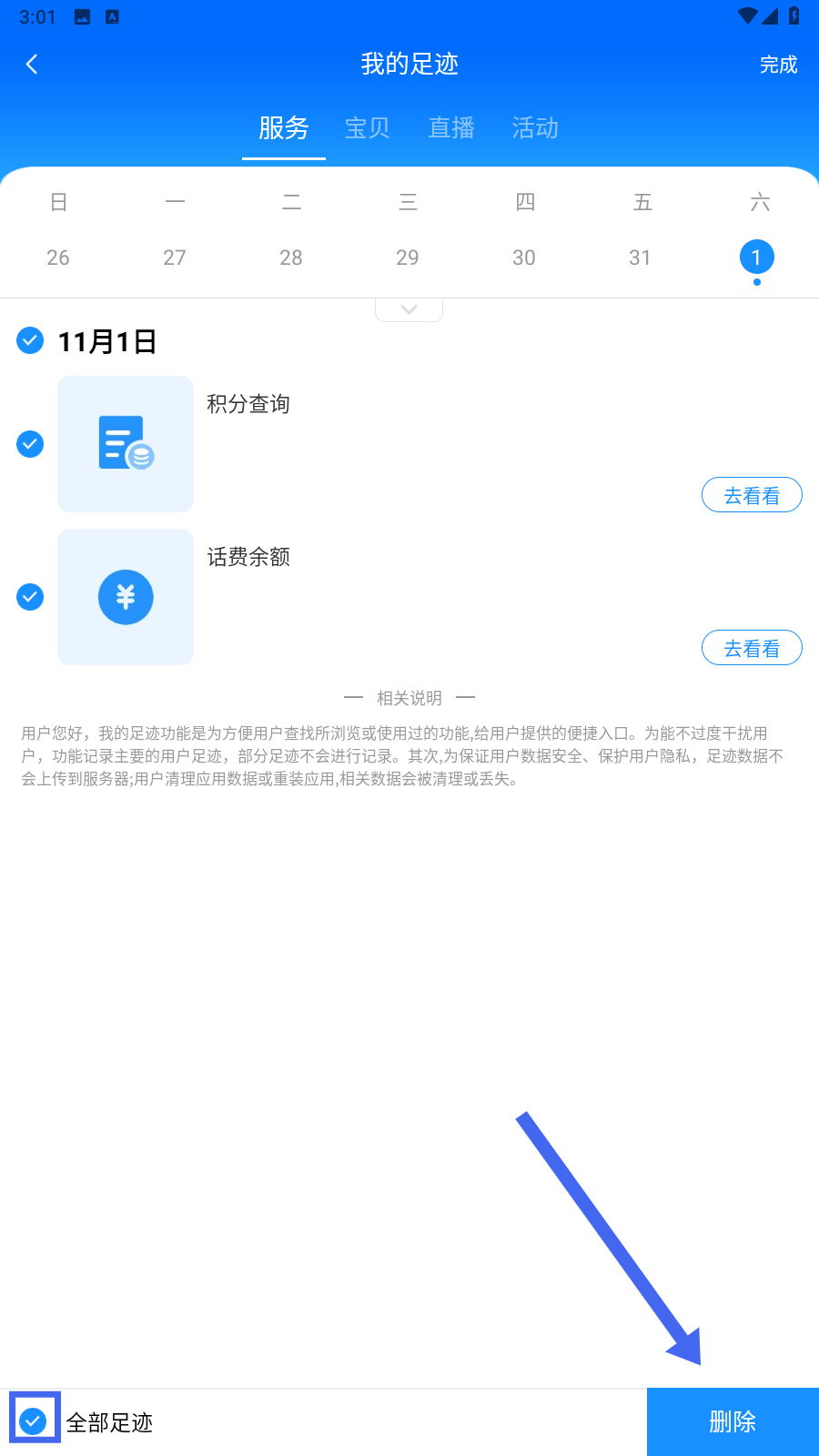819x1456 pixels.
Task: Tap 完成 to finish editing
Action: point(778,65)
